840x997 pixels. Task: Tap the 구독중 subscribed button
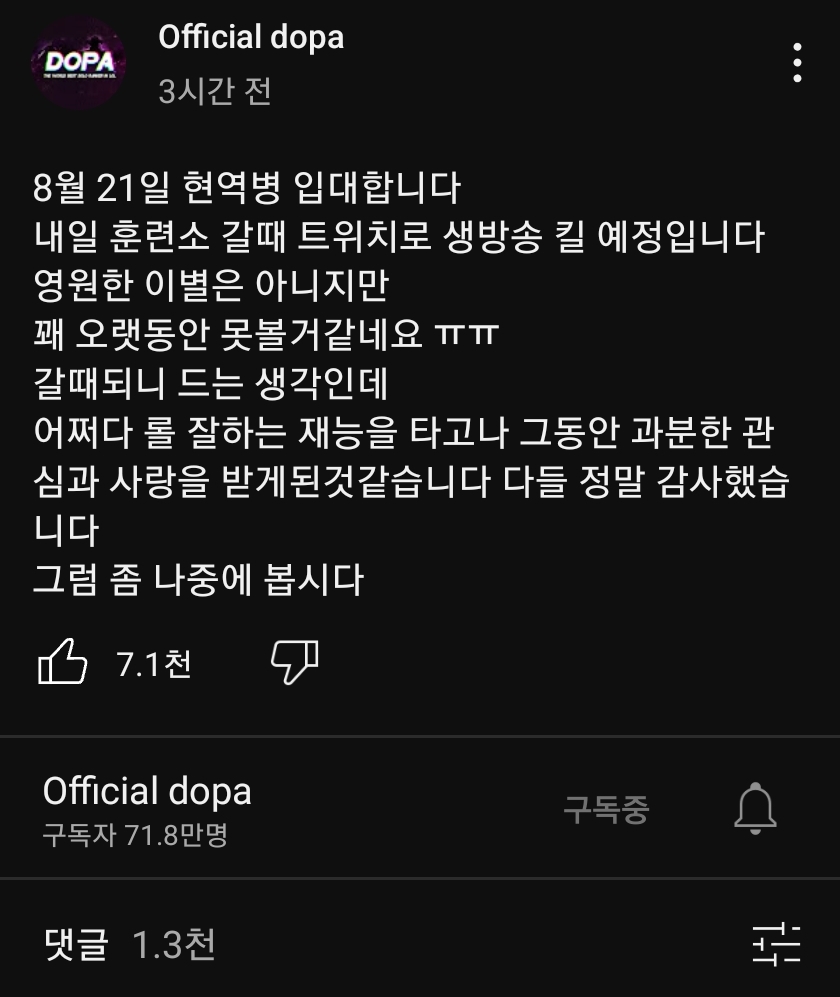pos(606,809)
